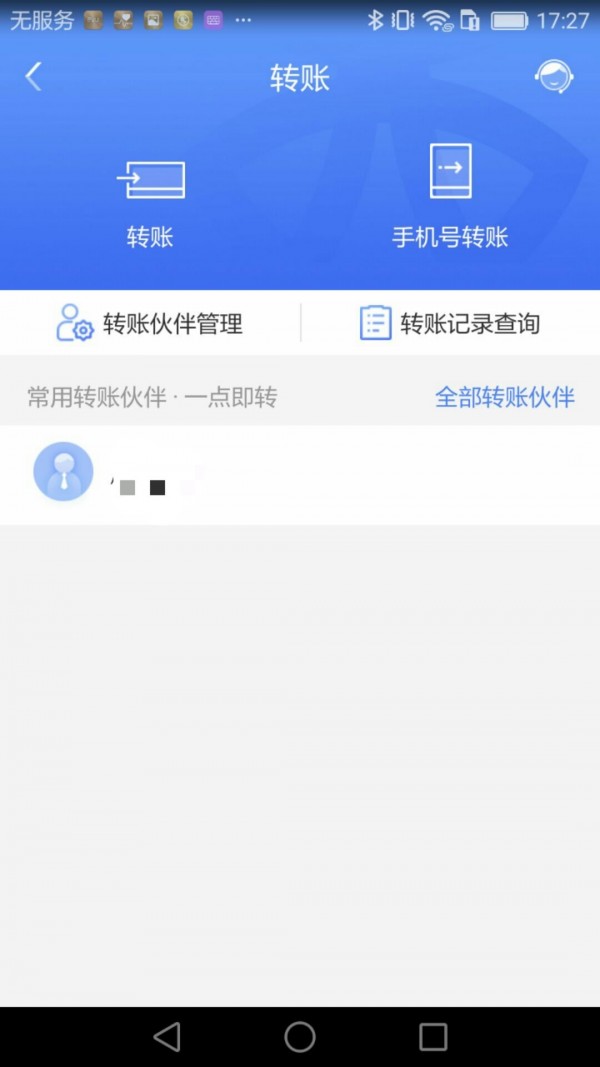The height and width of the screenshot is (1067, 600).
Task: Open 转账伙伴管理
Action: [x=150, y=323]
